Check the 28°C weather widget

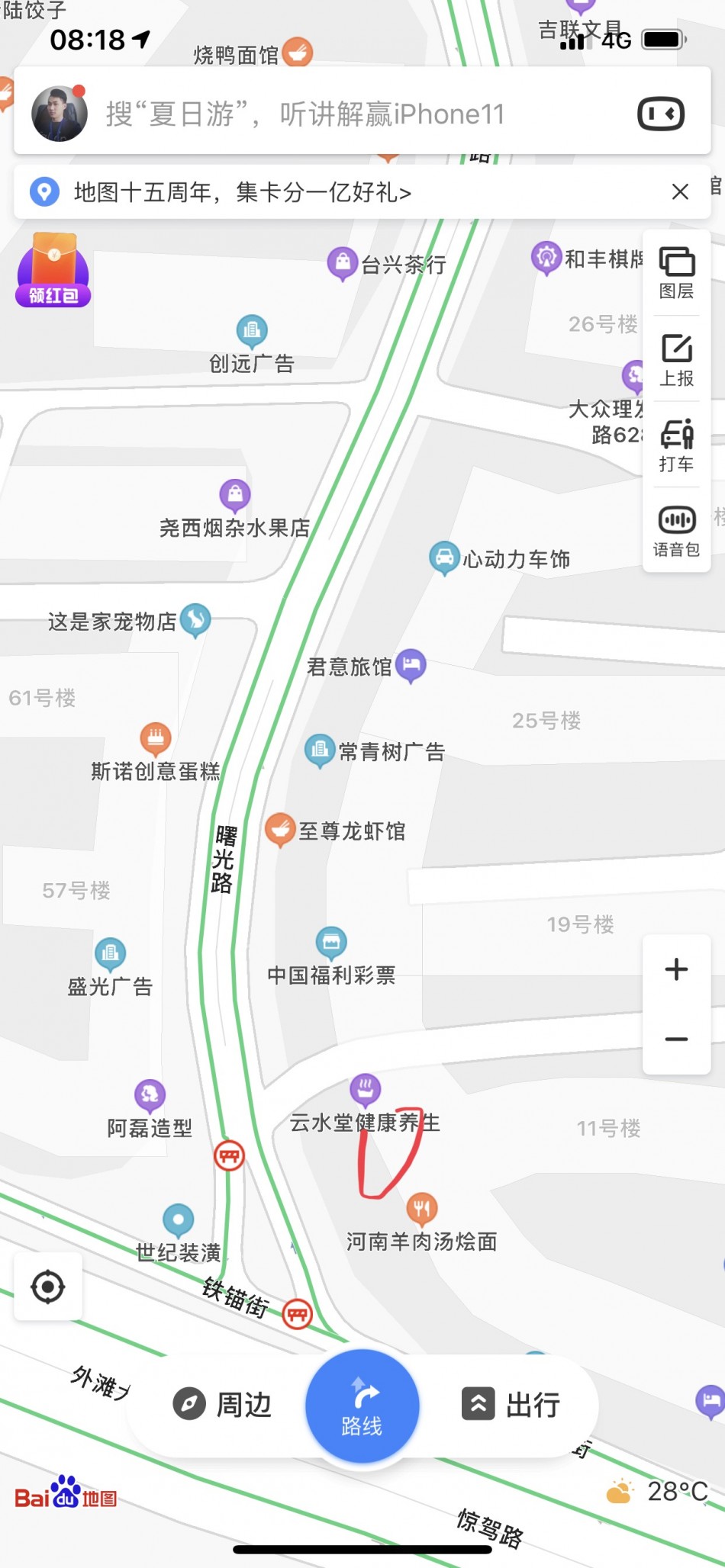(x=658, y=1492)
